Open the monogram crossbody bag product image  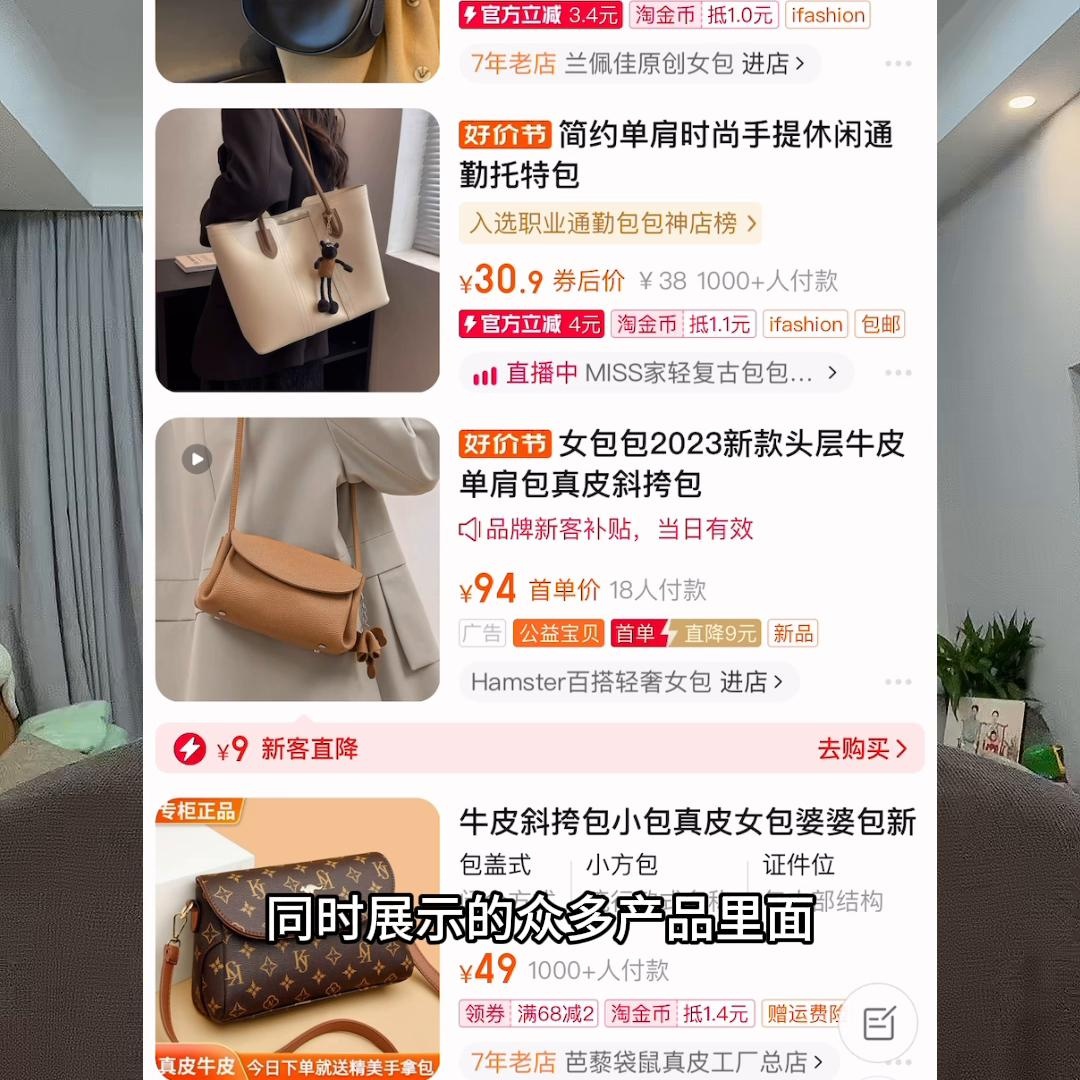pyautogui.click(x=297, y=937)
